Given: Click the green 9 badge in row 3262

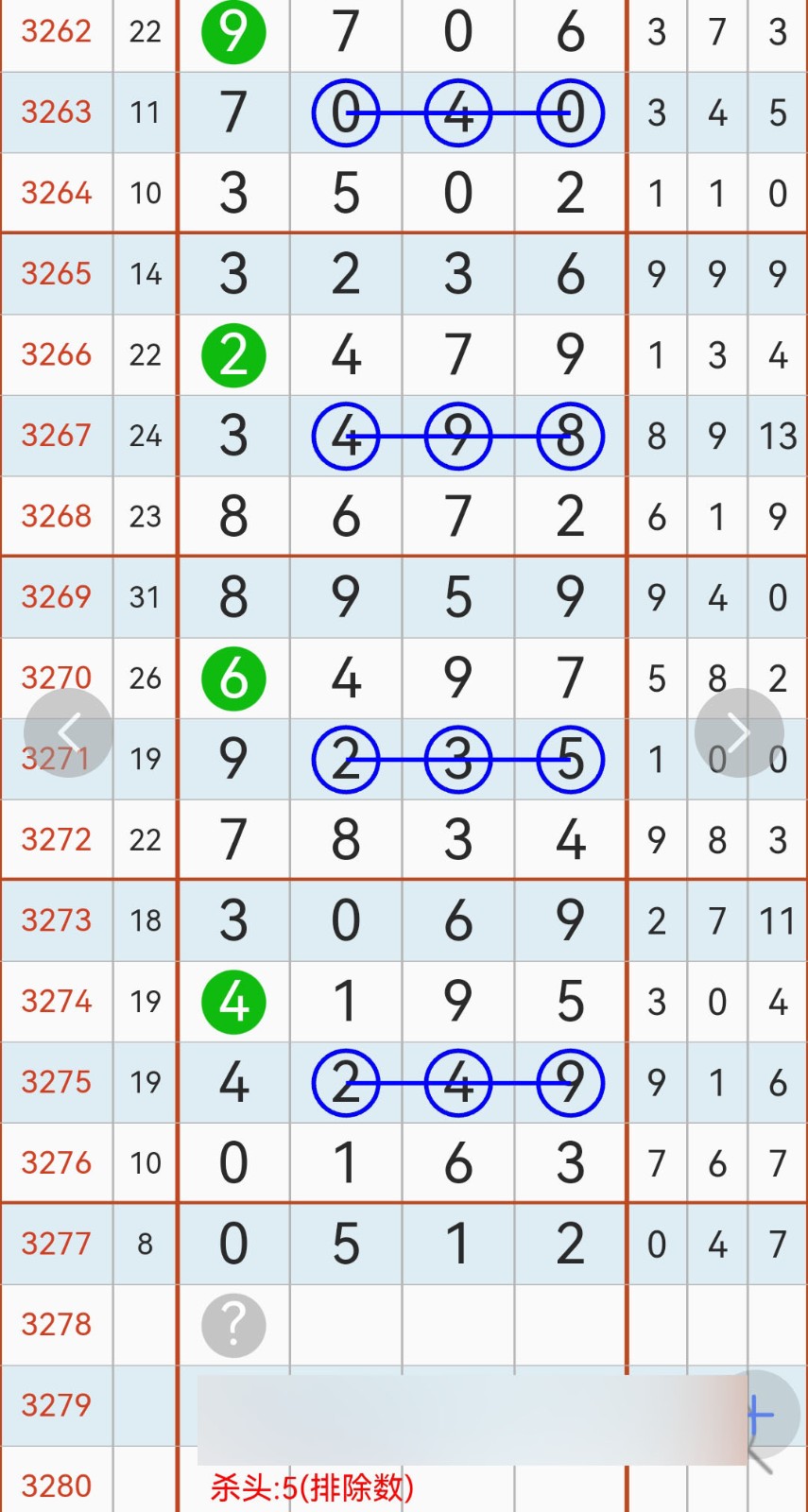Looking at the screenshot, I should tap(233, 31).
